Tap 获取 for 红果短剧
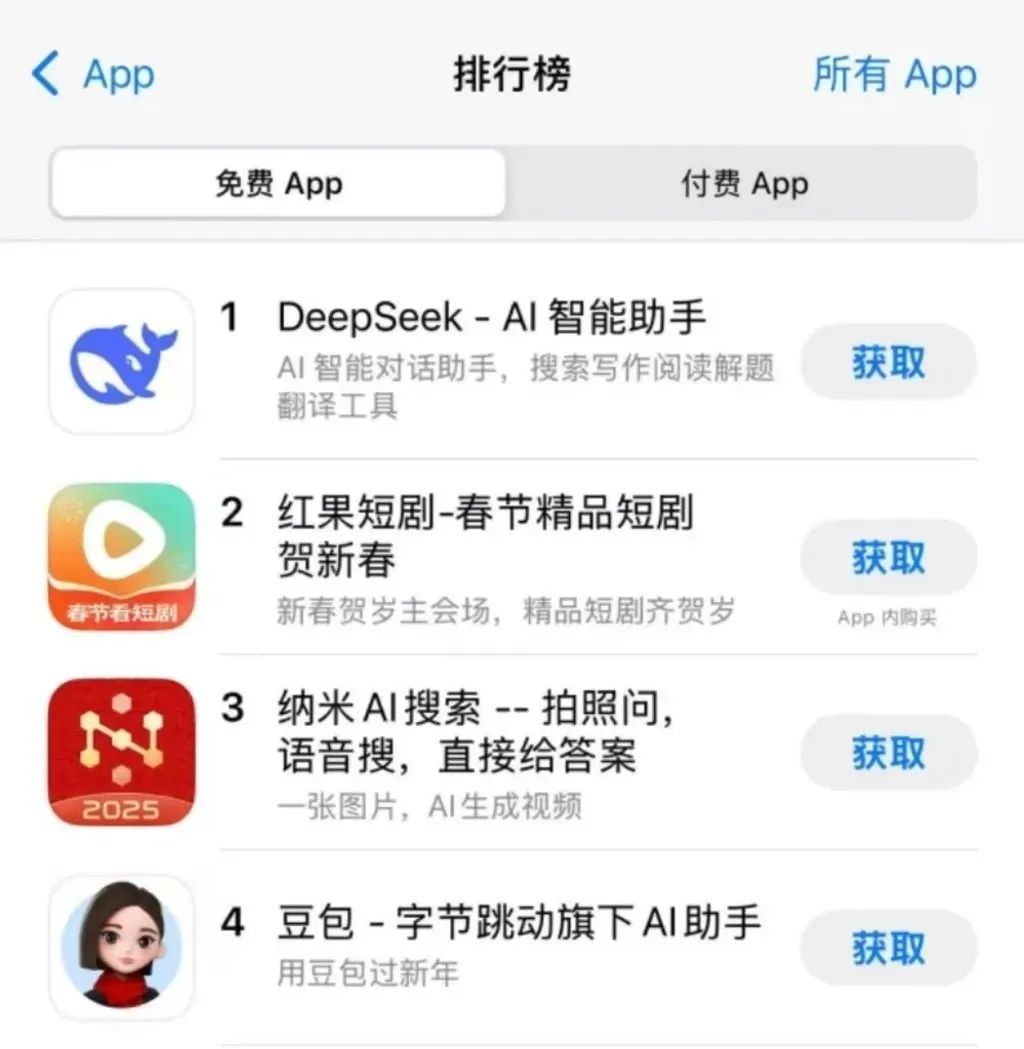1024x1049 pixels. 888,557
